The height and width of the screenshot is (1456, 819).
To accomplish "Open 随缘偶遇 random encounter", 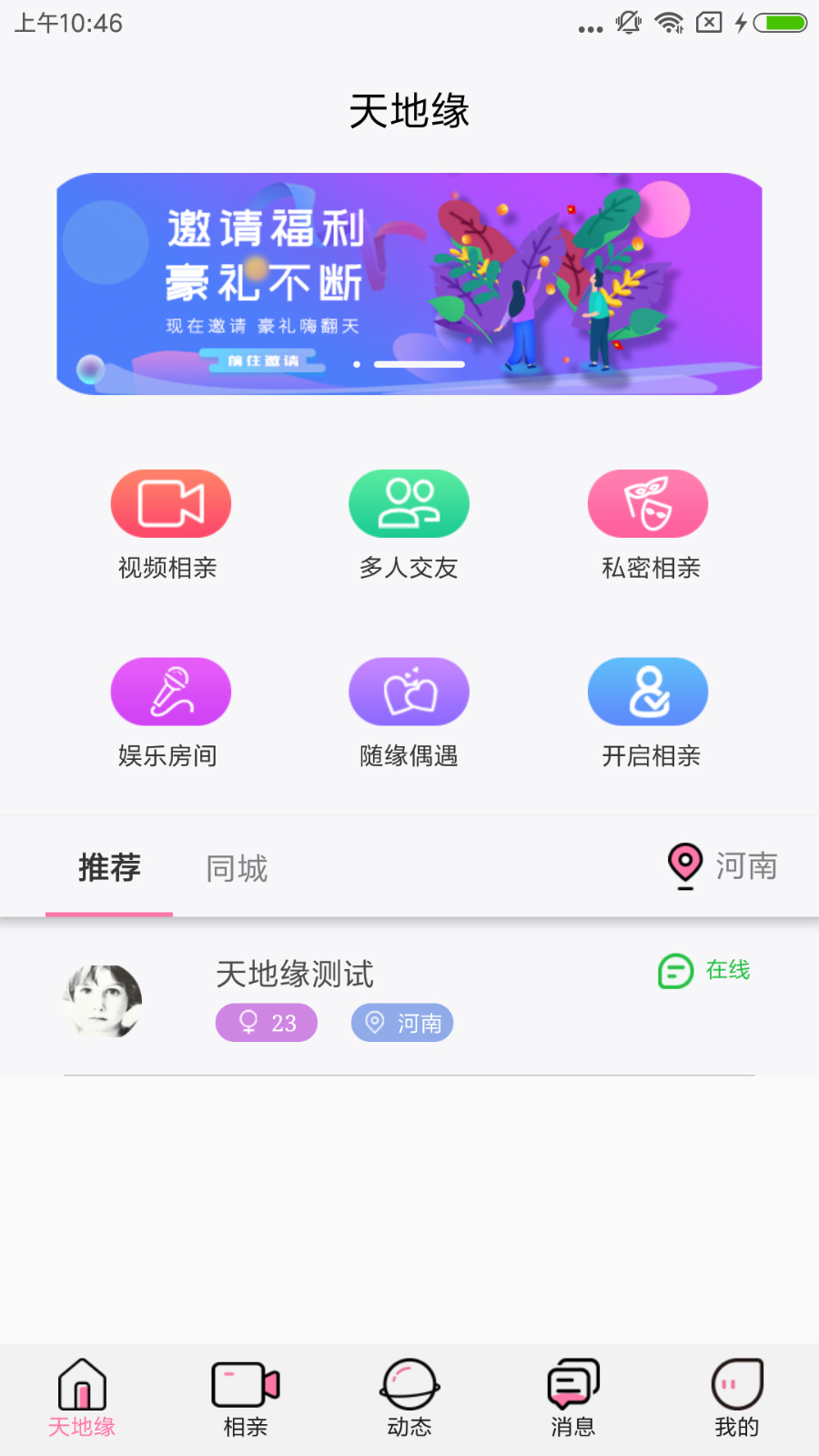I will (x=409, y=692).
